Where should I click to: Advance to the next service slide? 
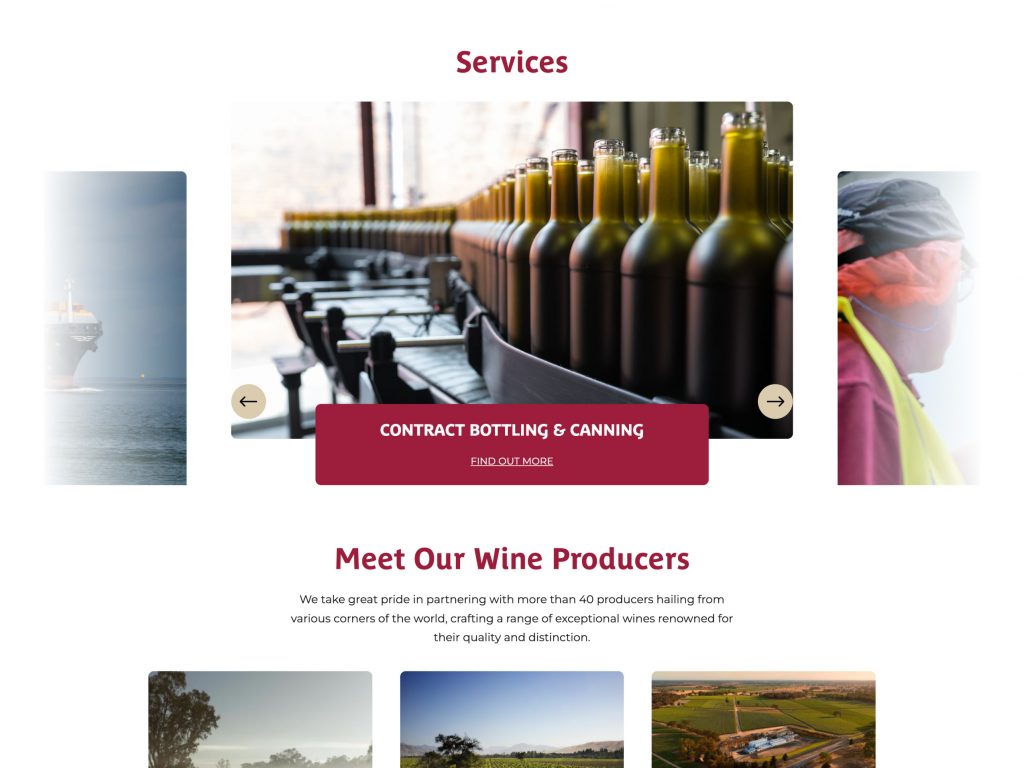click(x=775, y=402)
